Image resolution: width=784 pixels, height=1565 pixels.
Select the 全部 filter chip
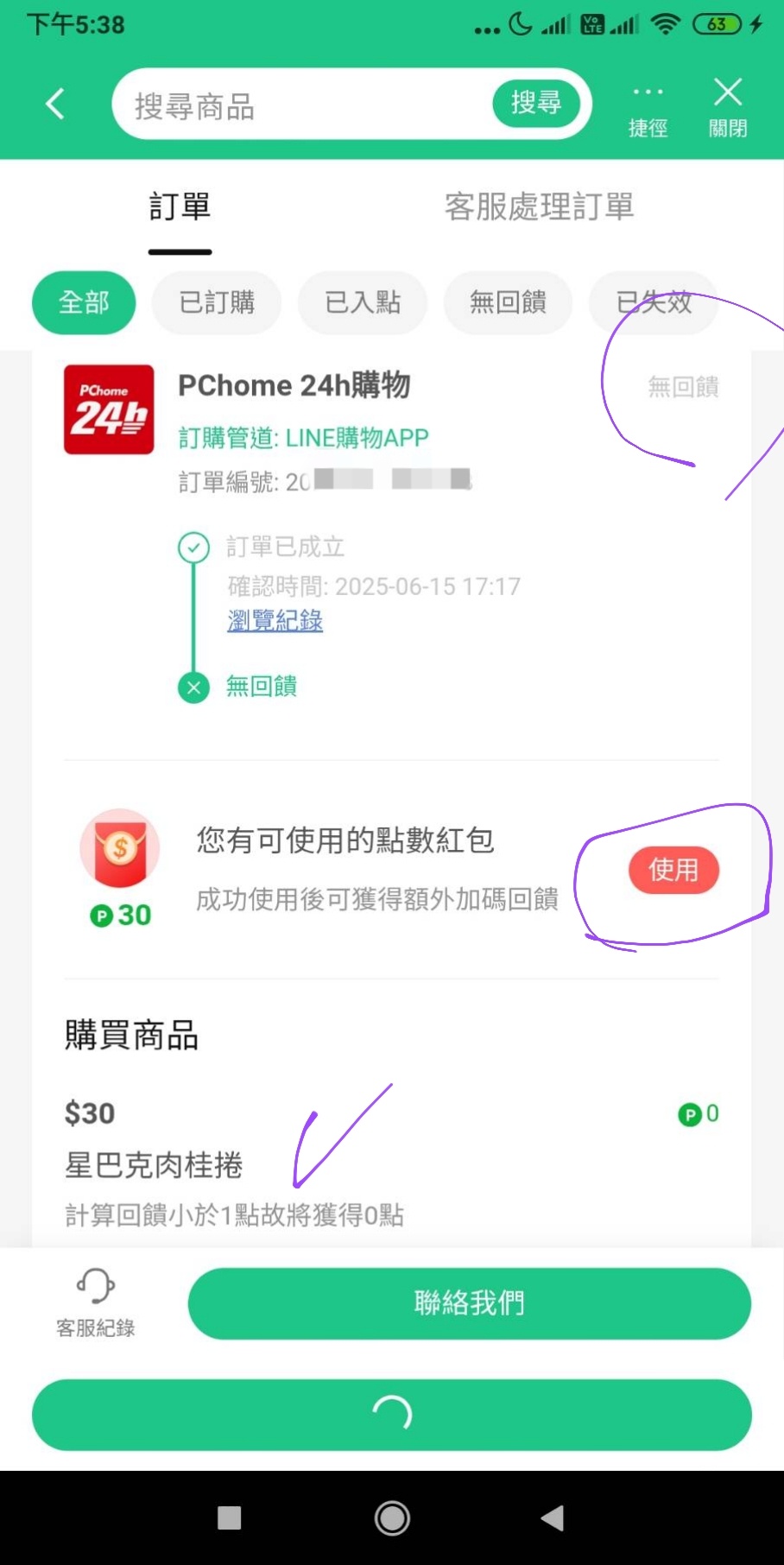(84, 302)
